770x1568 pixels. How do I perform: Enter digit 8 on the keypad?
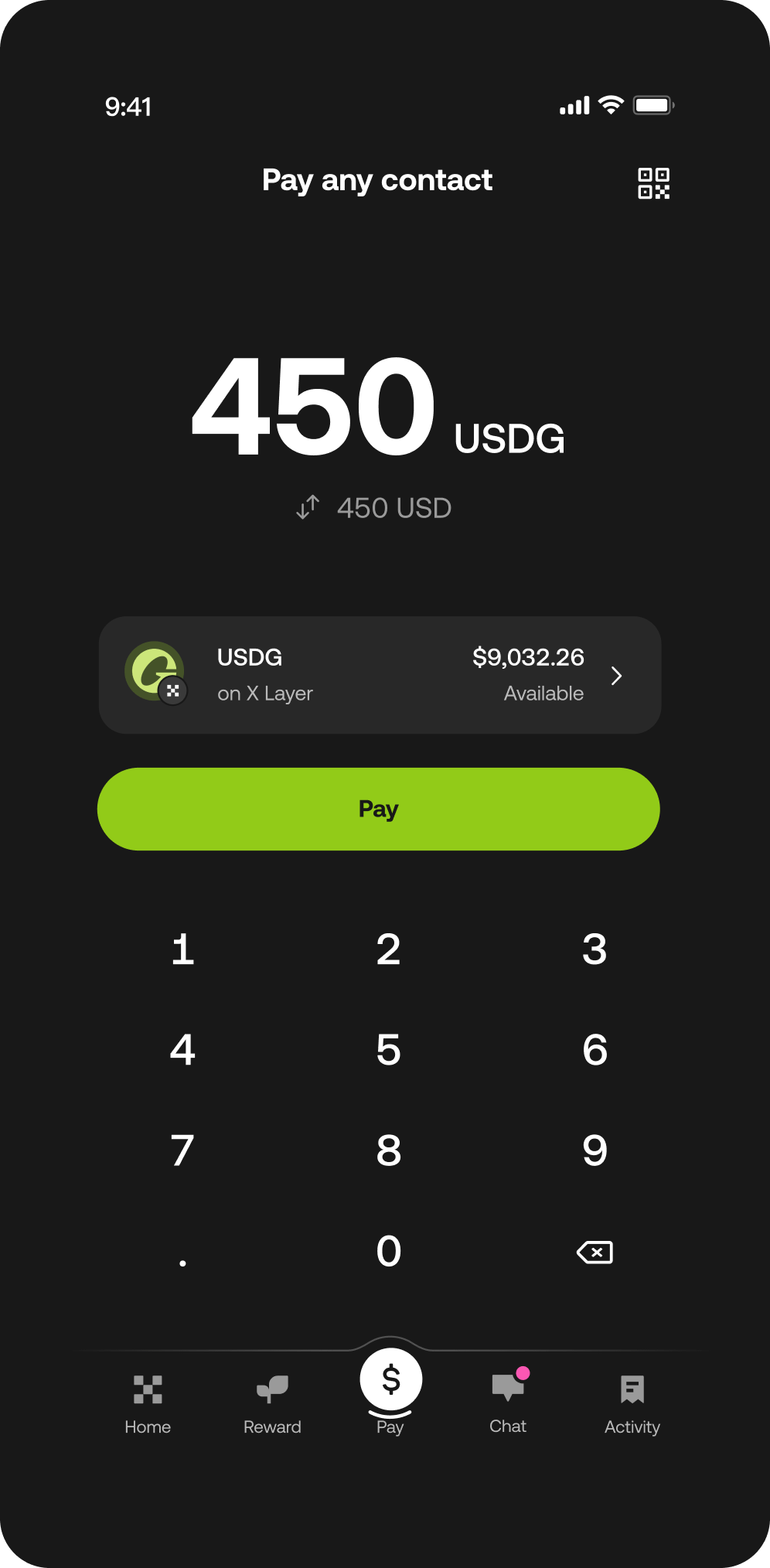pos(388,1150)
